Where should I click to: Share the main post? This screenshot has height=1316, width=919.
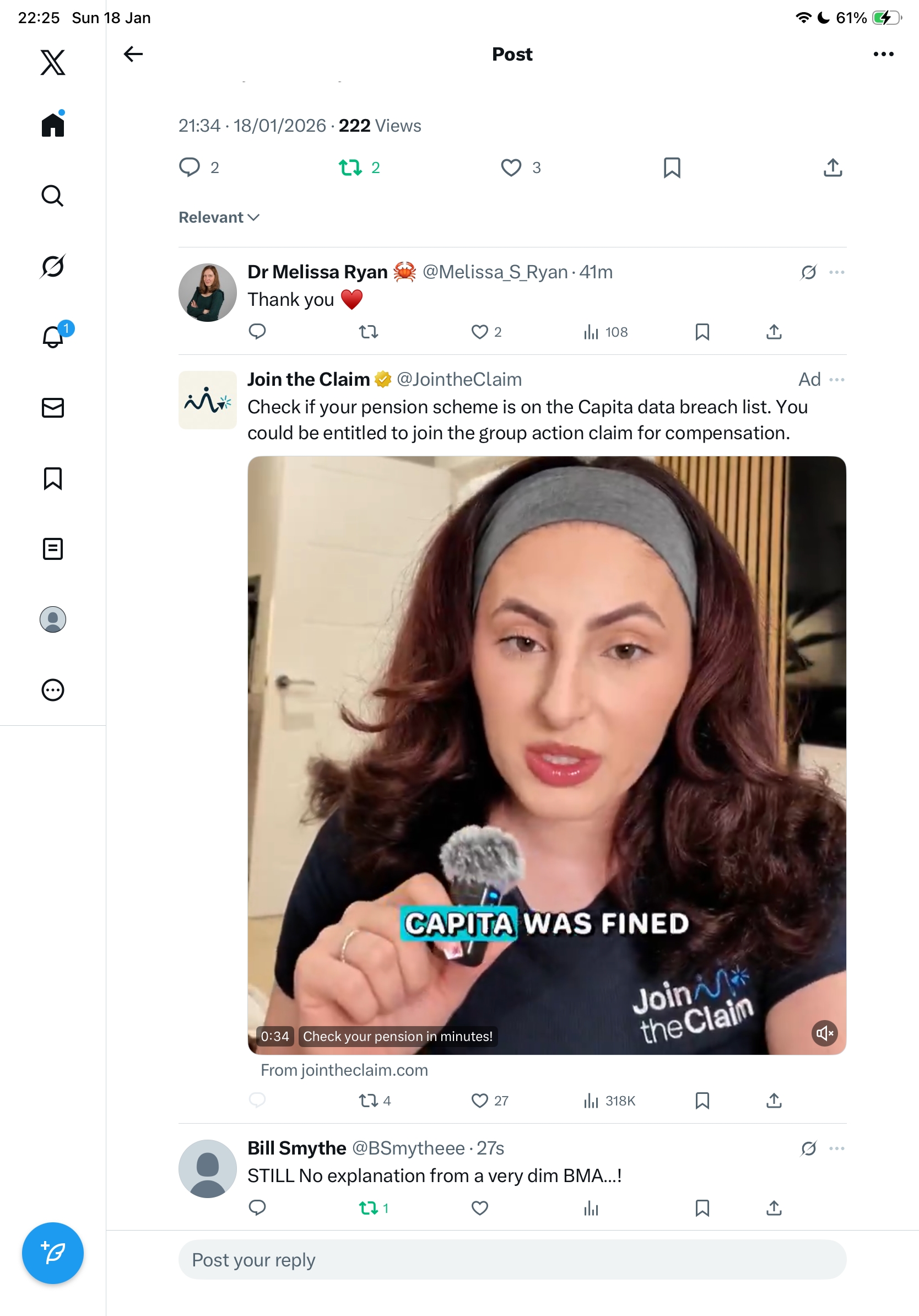coord(832,168)
